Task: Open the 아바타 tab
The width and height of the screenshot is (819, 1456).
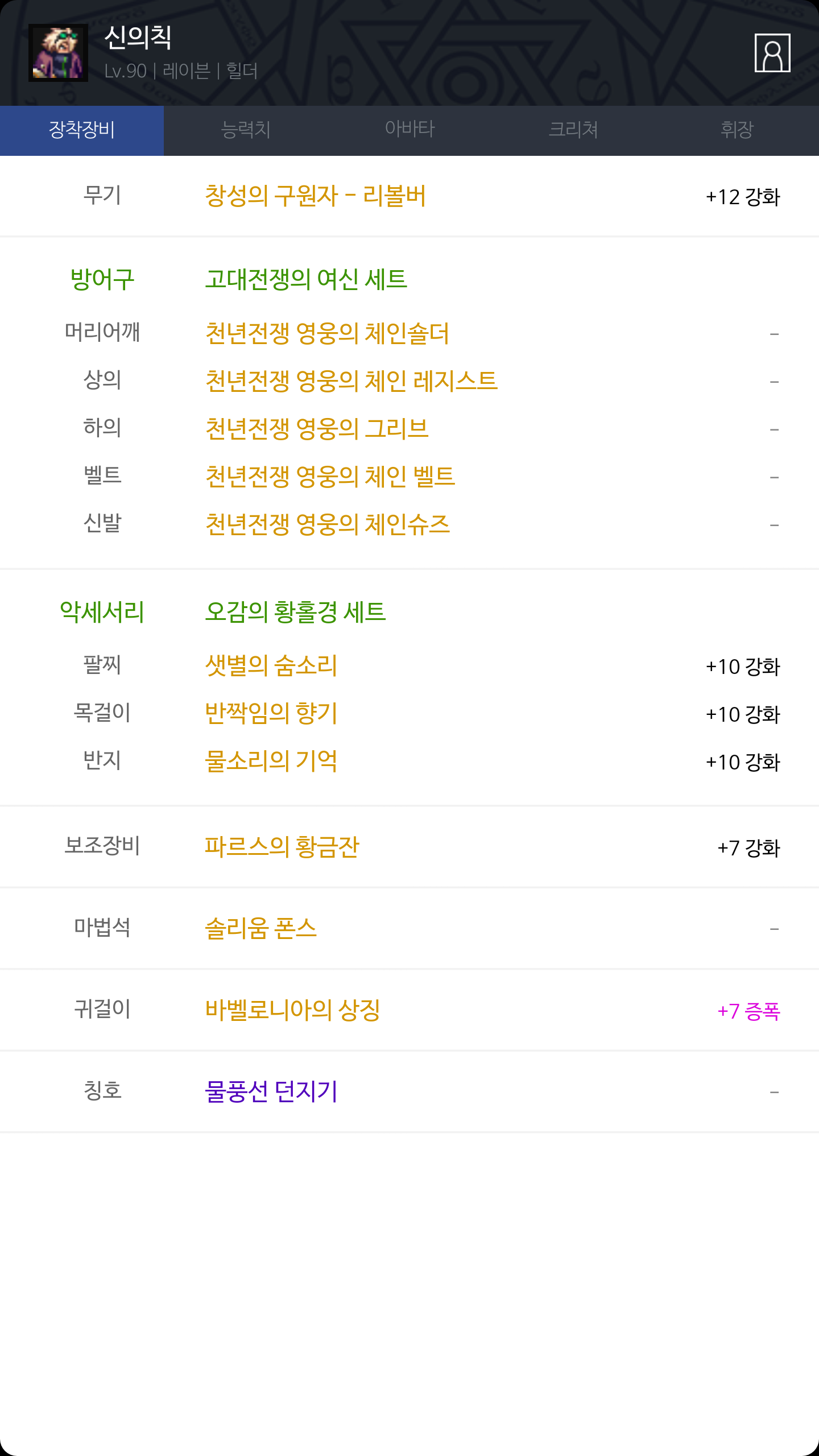Action: click(409, 130)
